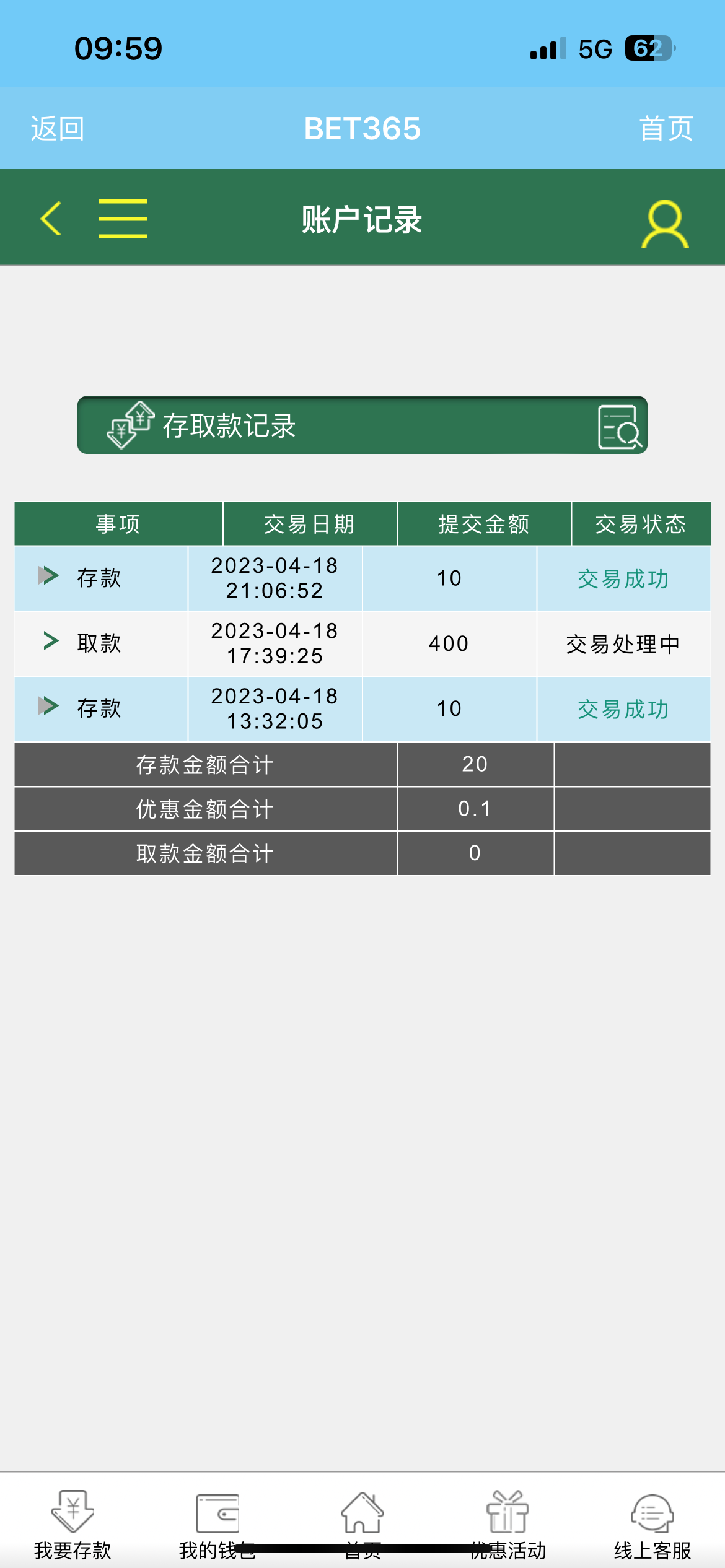This screenshot has height=1568, width=725.
Task: Expand the 存款 record at 13:32:05
Action: pyautogui.click(x=48, y=706)
